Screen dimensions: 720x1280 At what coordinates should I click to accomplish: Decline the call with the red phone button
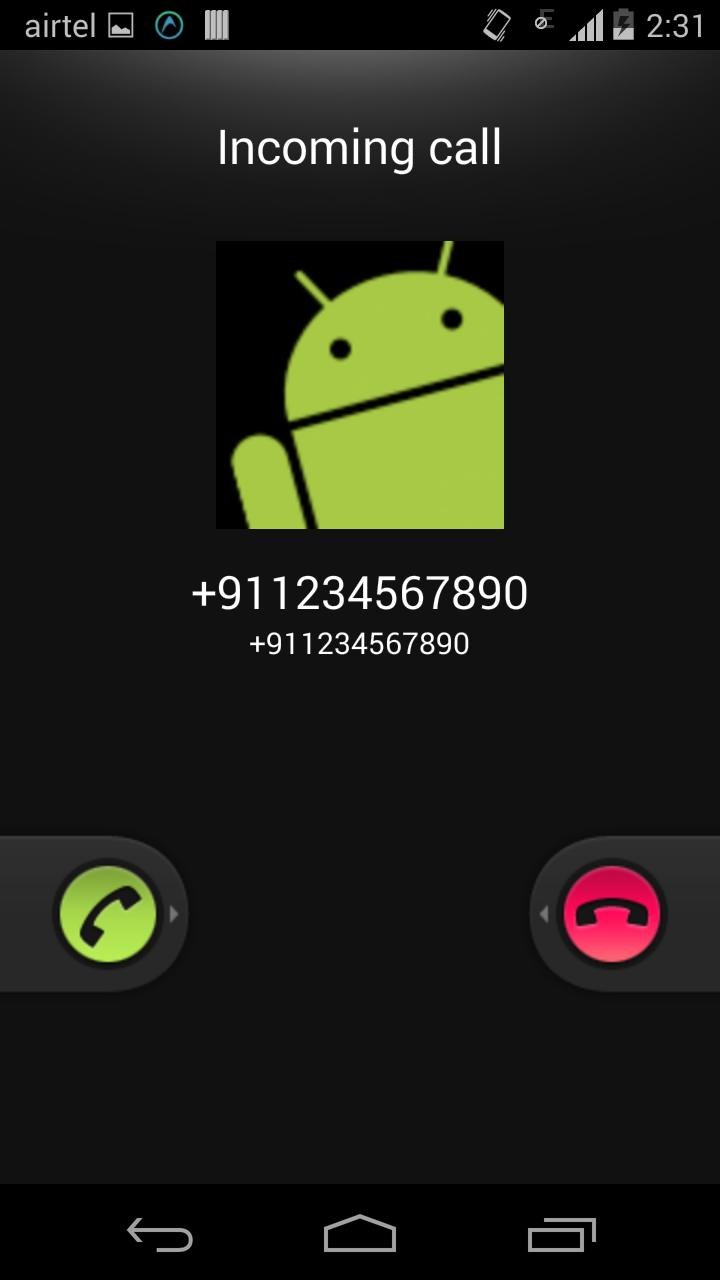[x=612, y=914]
